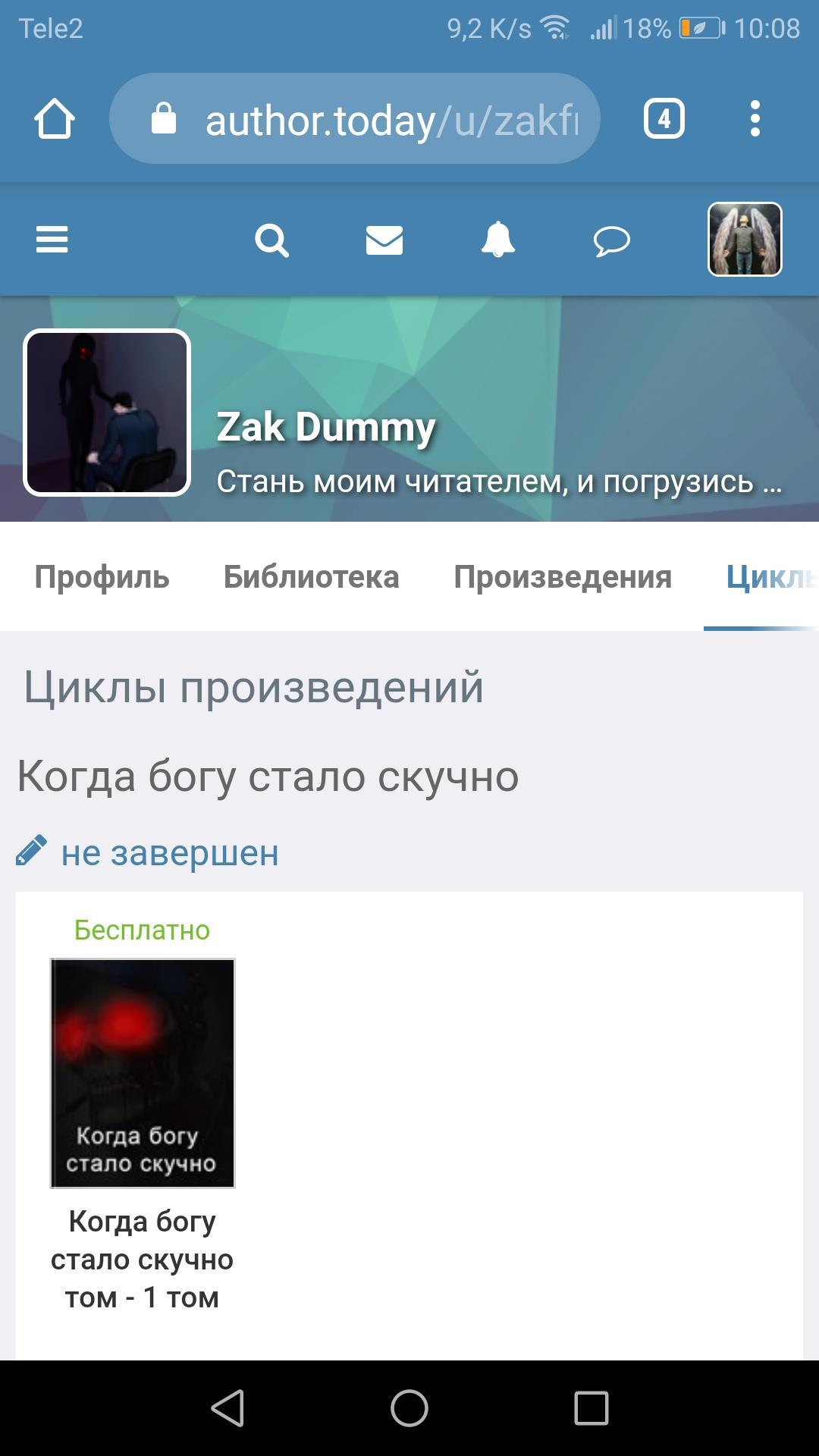Select the Циклы tab
Screen dimensions: 819x1456
coord(766,577)
